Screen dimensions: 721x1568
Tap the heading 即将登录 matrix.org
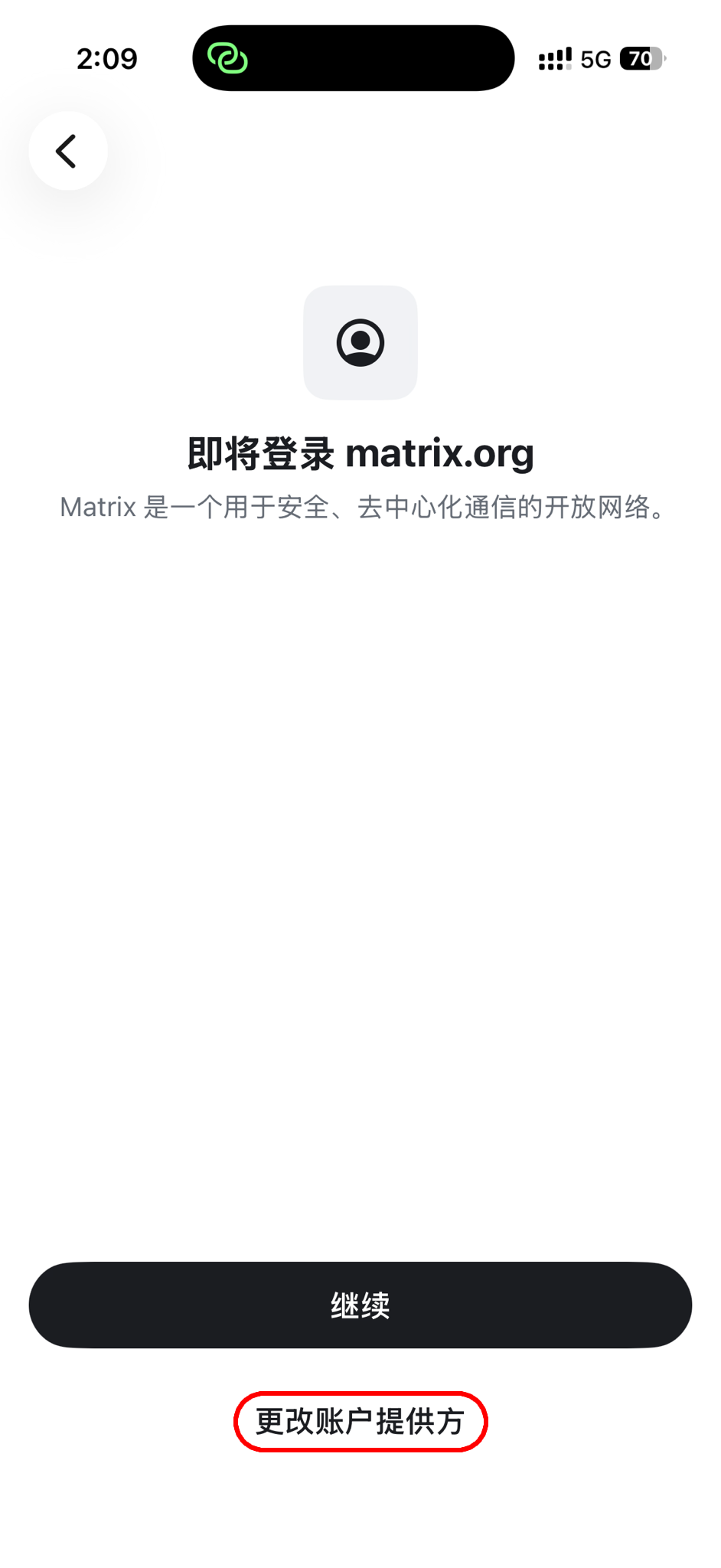point(360,452)
